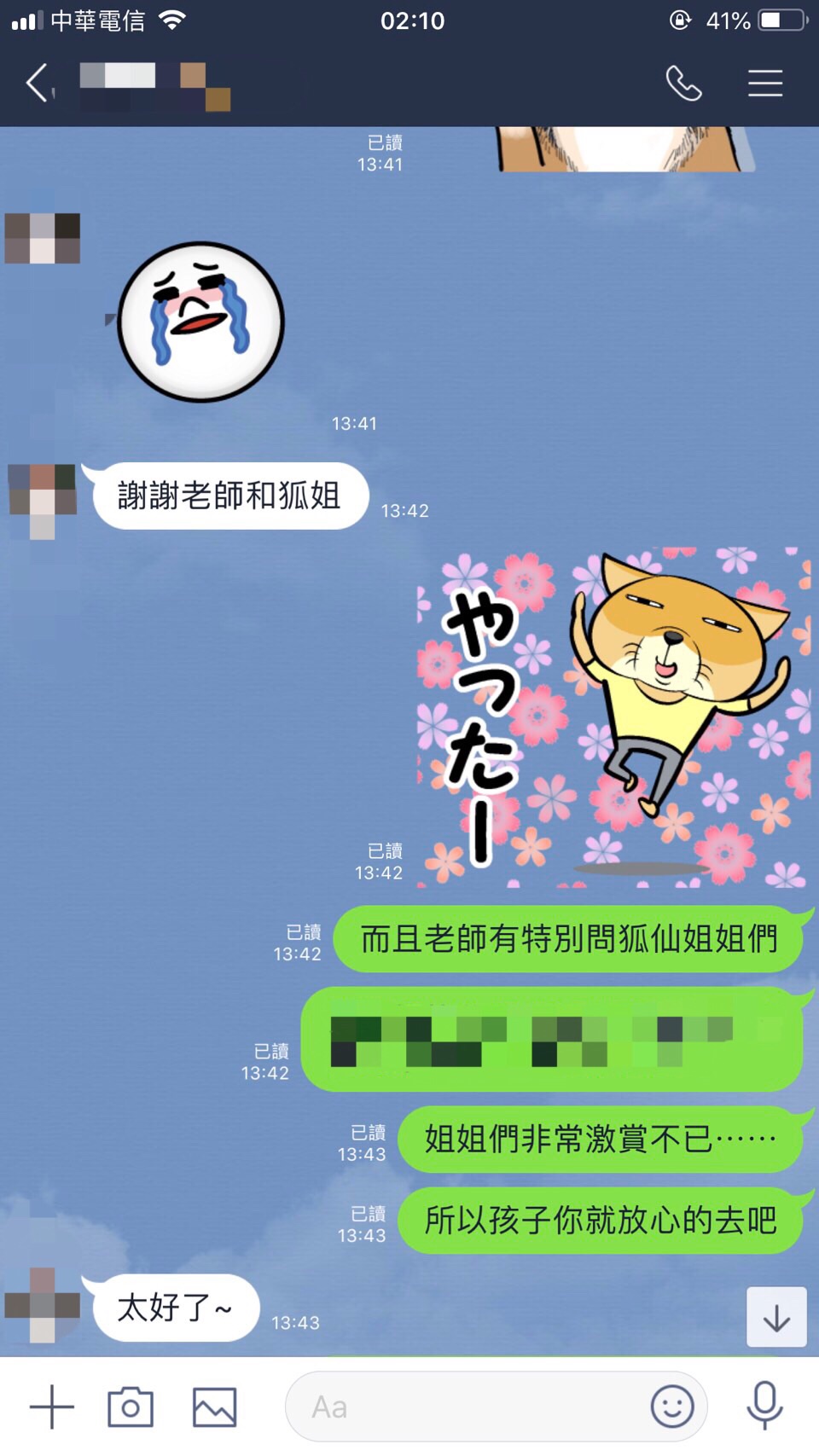Tap the crying face sticker
The image size is (819, 1456).
point(200,322)
